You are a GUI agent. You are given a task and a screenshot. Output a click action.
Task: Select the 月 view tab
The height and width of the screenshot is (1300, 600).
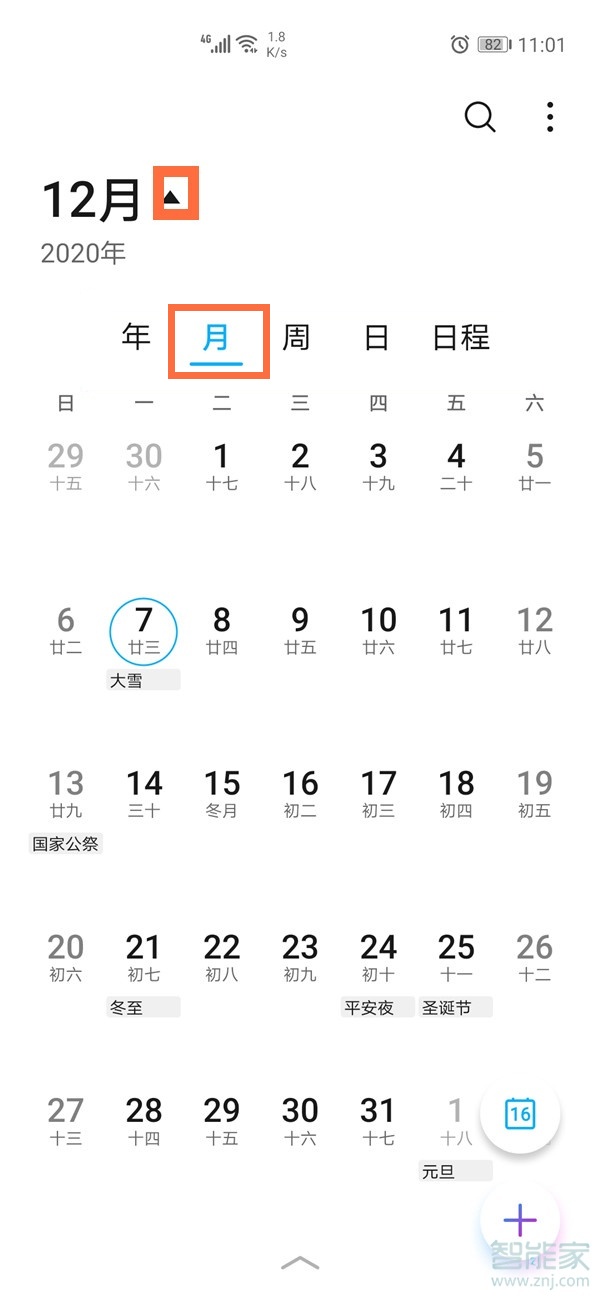[216, 338]
